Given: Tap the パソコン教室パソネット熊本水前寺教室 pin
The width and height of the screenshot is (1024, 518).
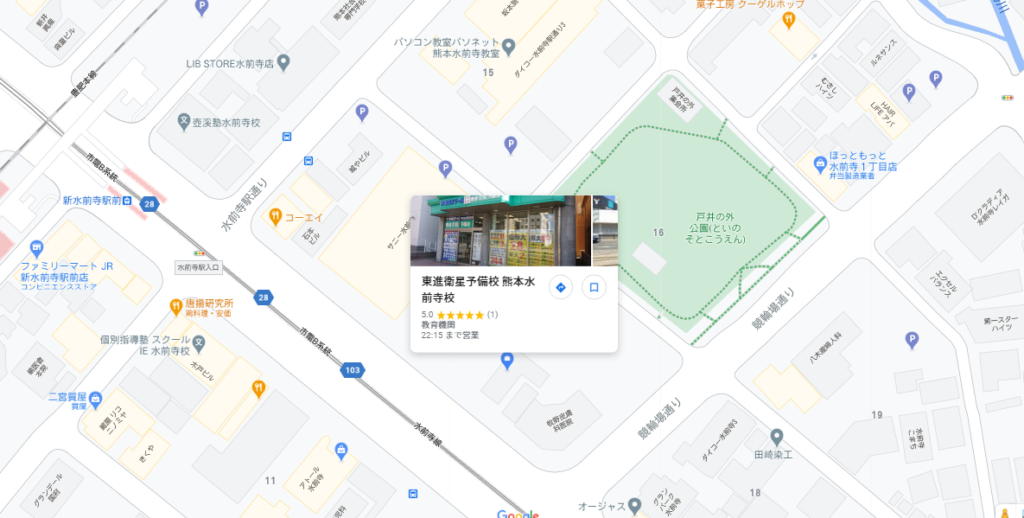Looking at the screenshot, I should tap(507, 46).
